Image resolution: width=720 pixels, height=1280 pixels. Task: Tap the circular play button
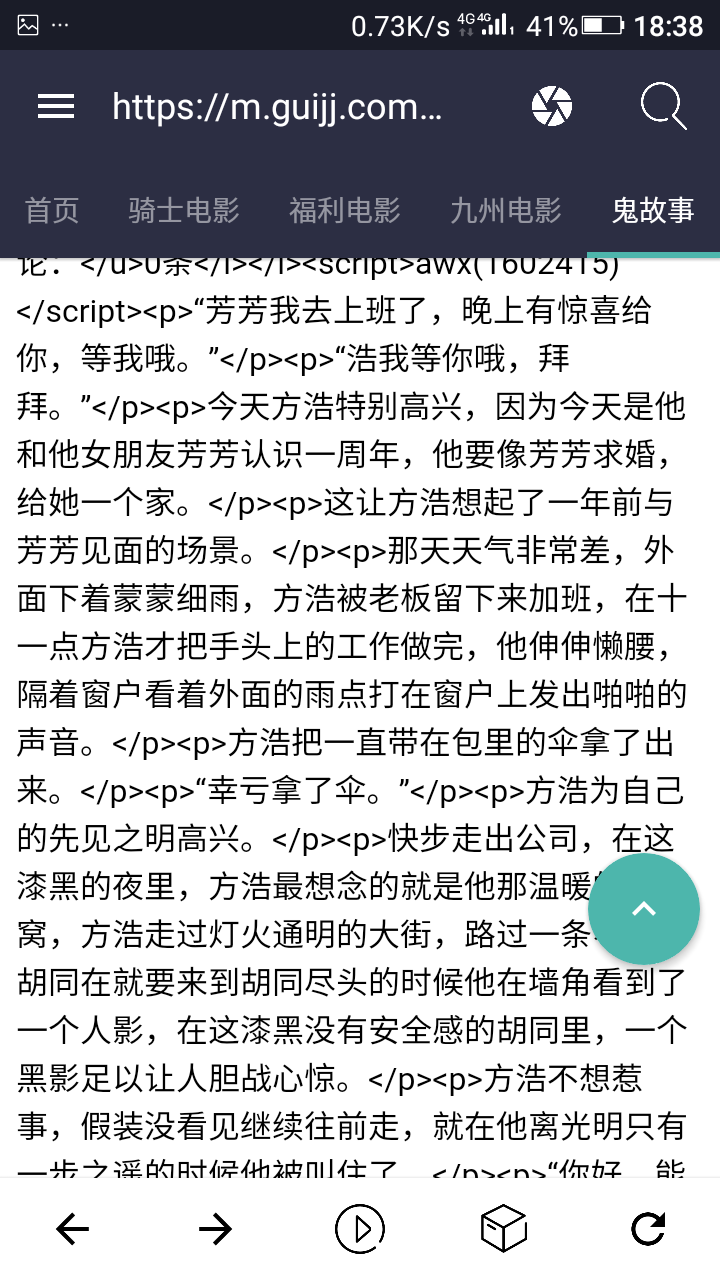360,1229
